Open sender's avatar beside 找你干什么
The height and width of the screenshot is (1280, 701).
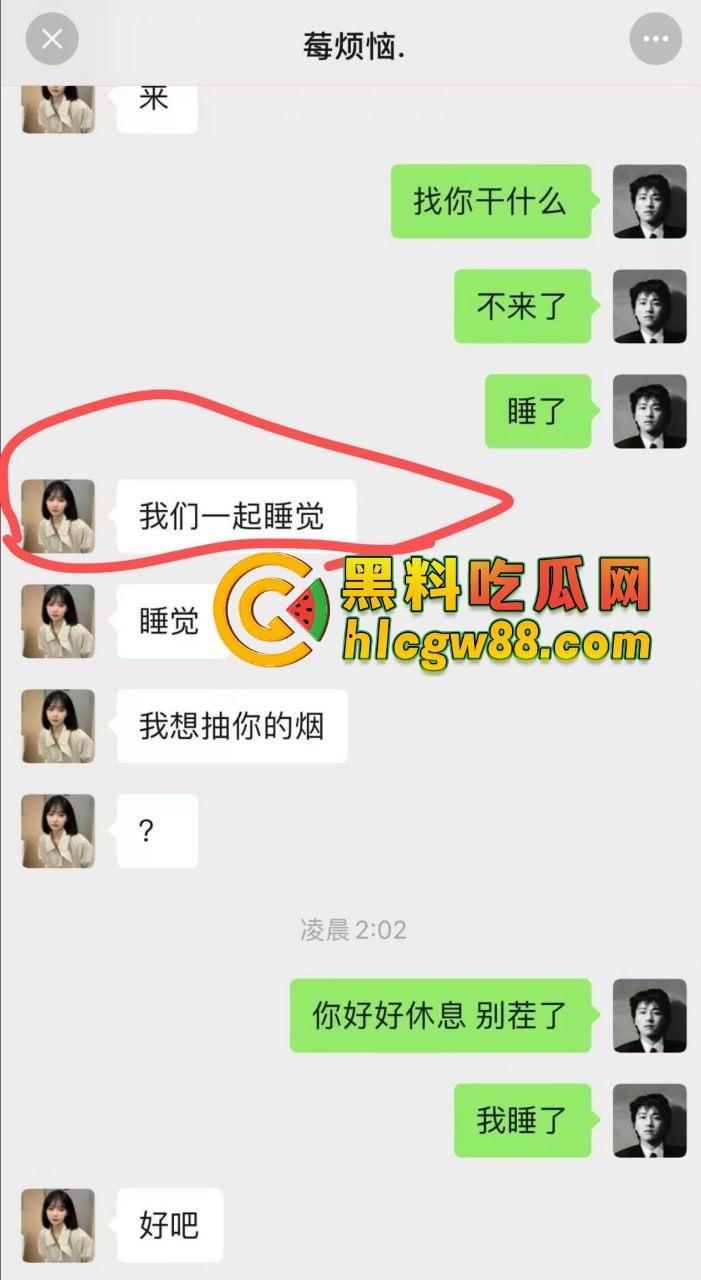[649, 202]
